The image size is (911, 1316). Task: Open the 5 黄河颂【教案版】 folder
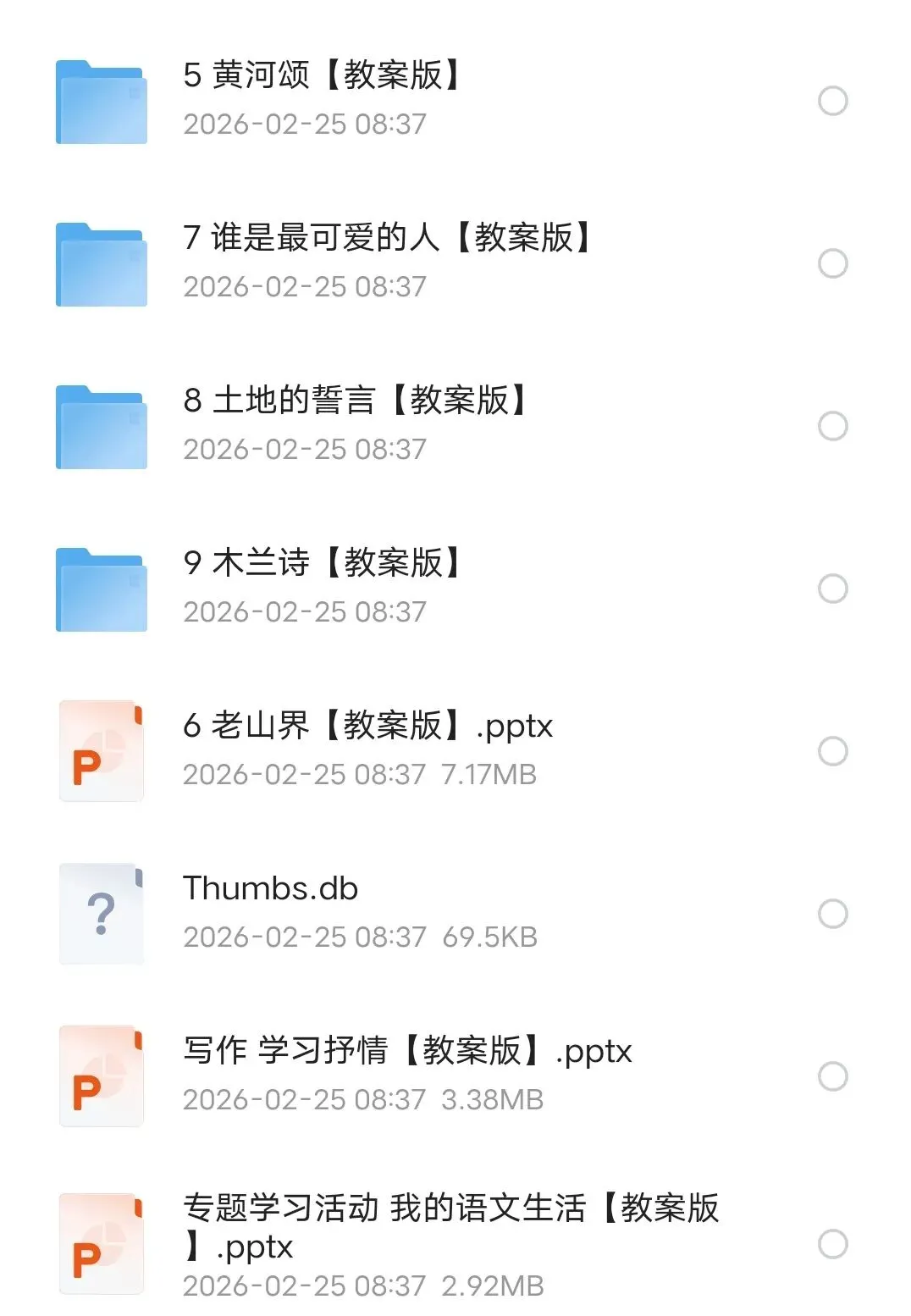pyautogui.click(x=322, y=76)
